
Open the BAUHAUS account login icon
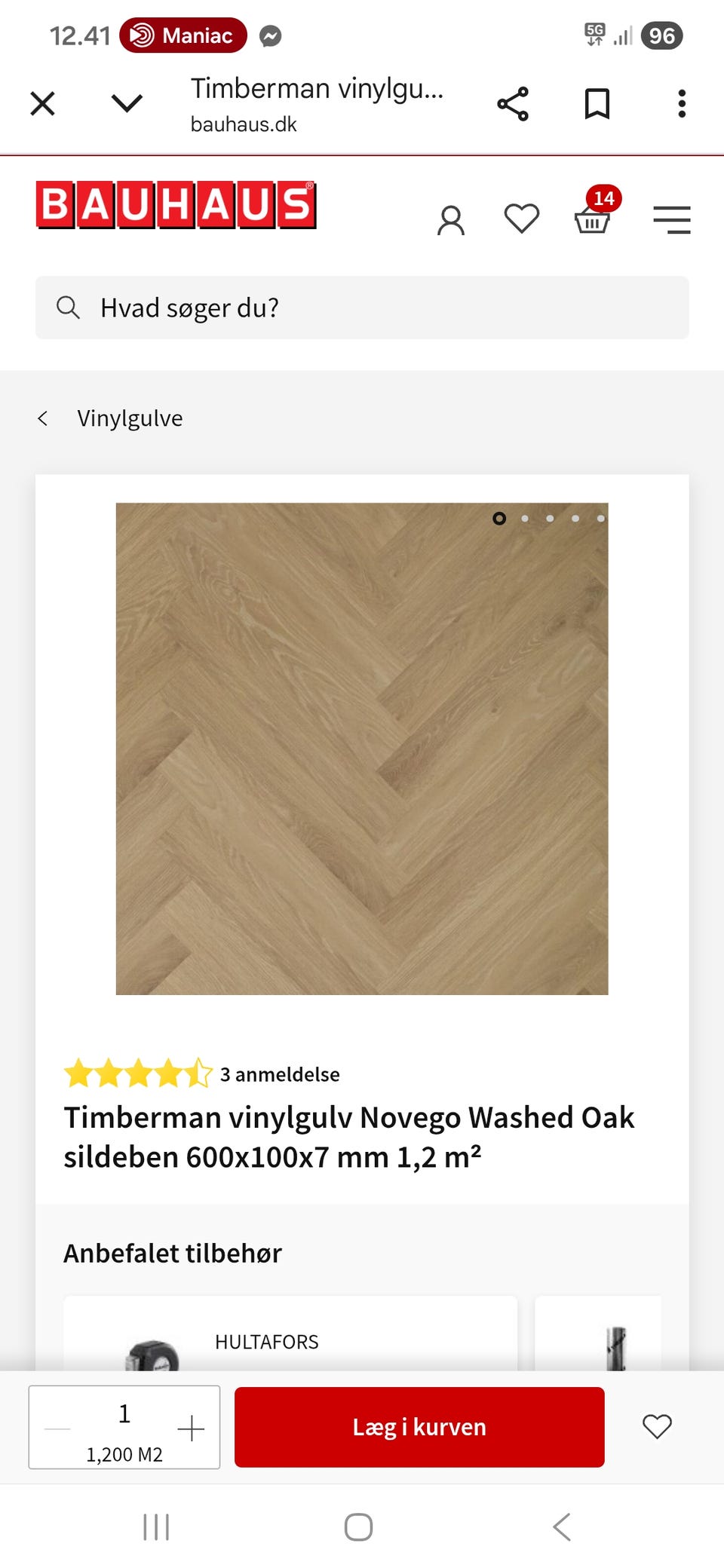point(451,219)
